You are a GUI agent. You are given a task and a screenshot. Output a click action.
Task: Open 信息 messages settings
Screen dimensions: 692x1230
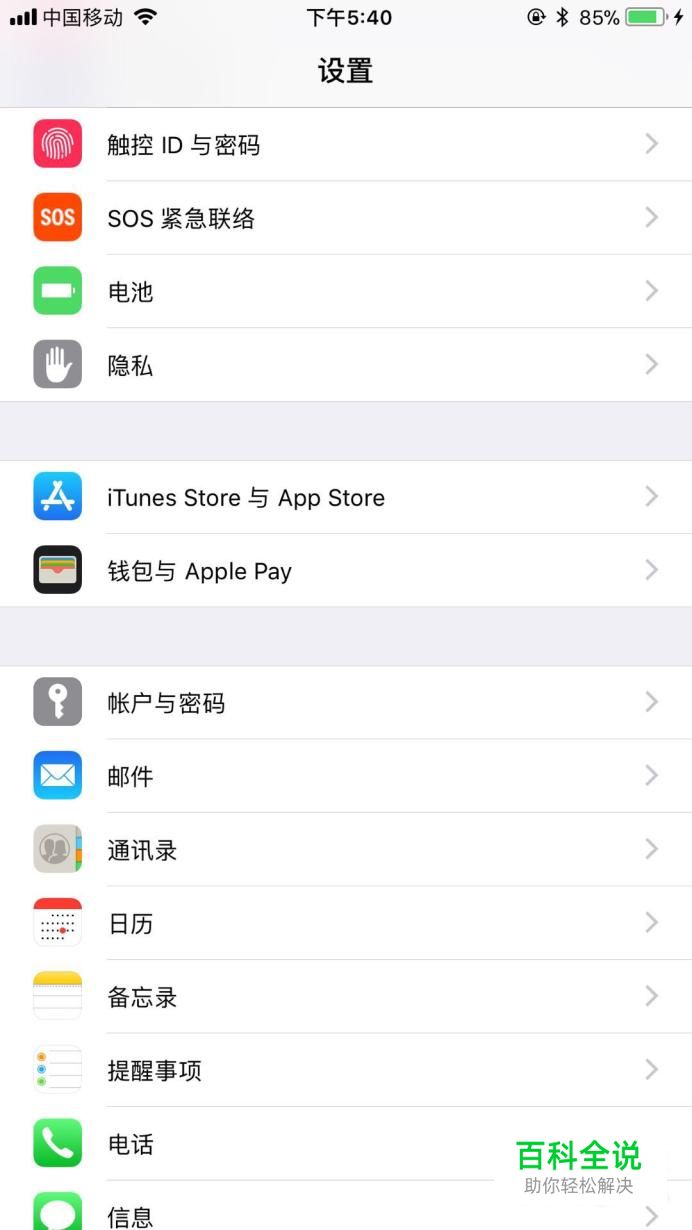(346, 1206)
